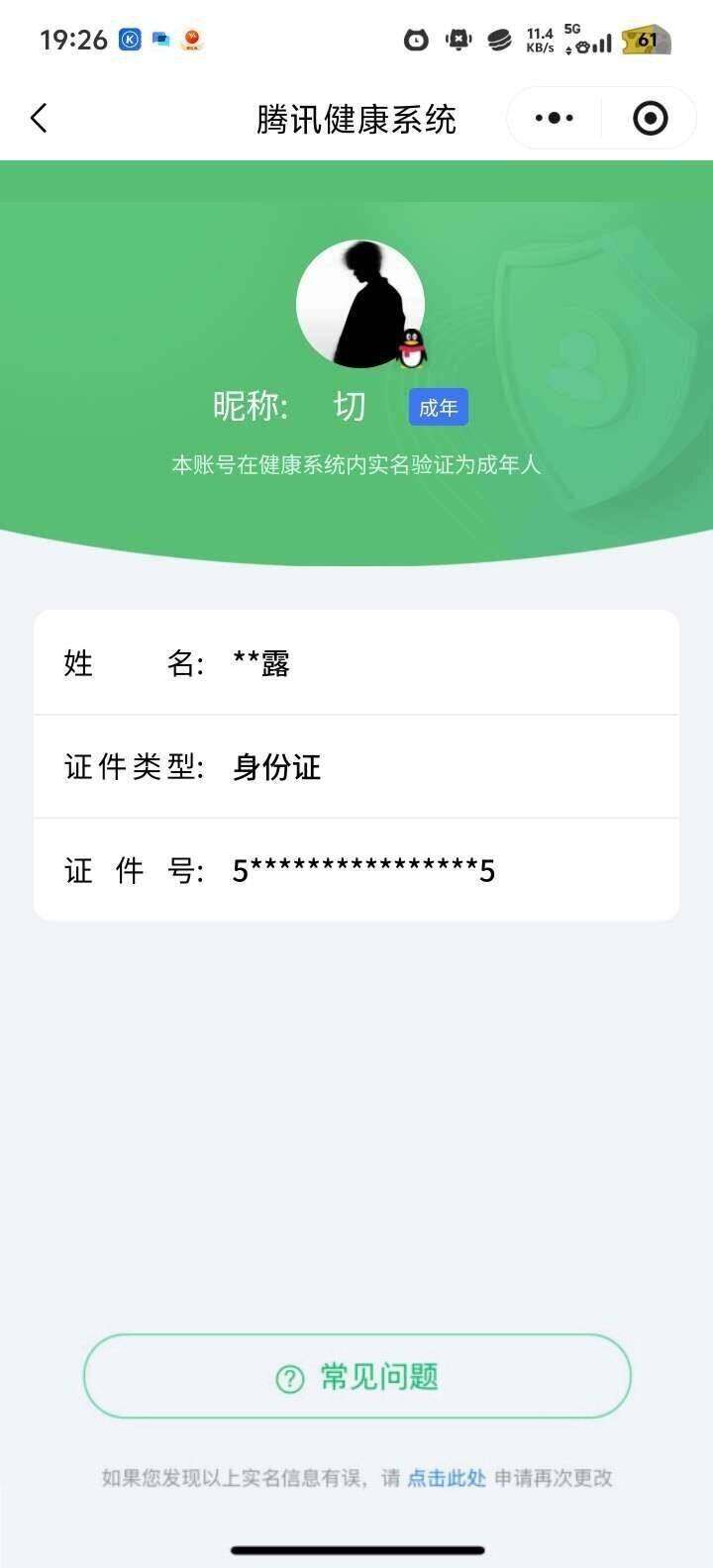This screenshot has width=713, height=1568.
Task: Tap the back arrow to return
Action: [x=38, y=117]
